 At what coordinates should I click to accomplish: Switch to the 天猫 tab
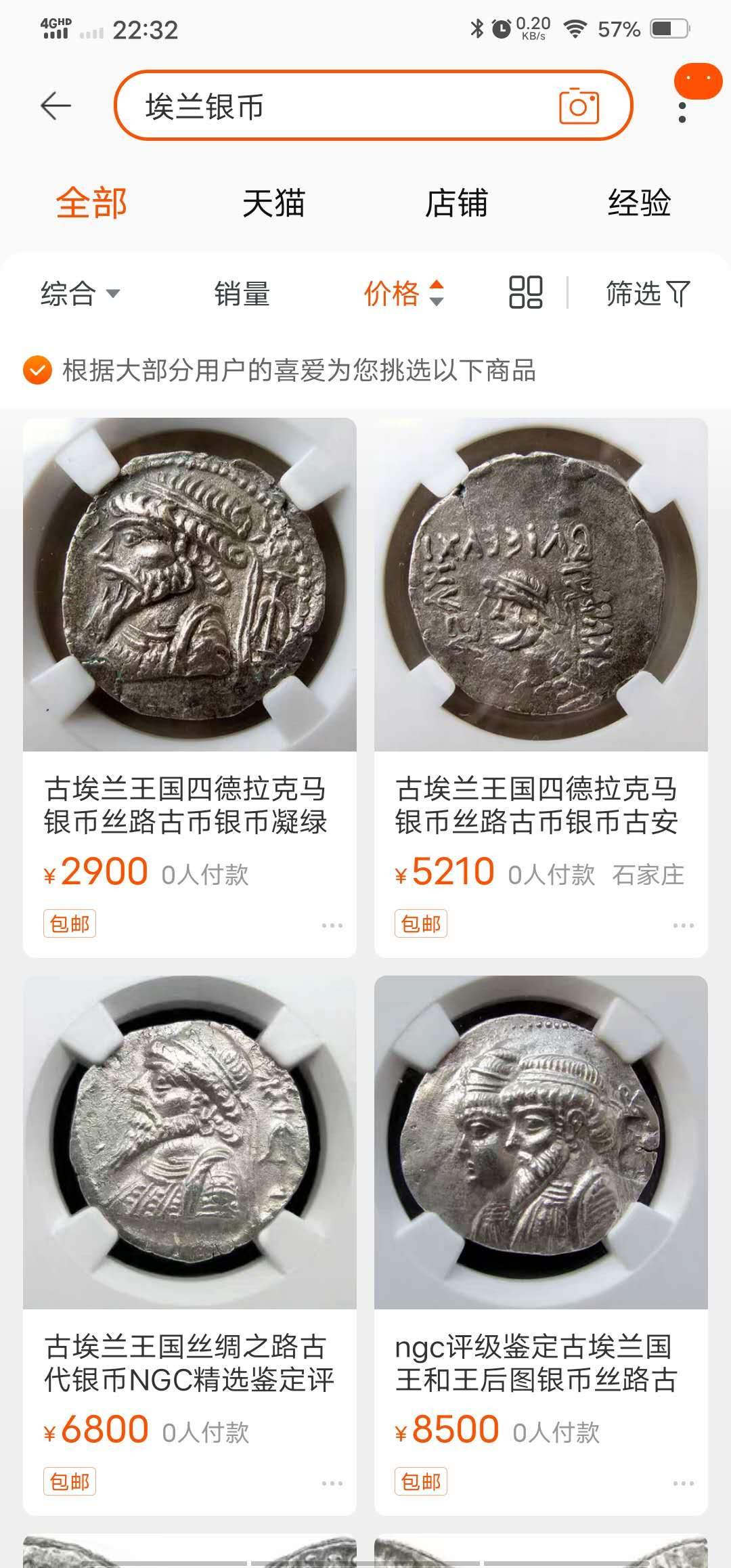pos(273,203)
